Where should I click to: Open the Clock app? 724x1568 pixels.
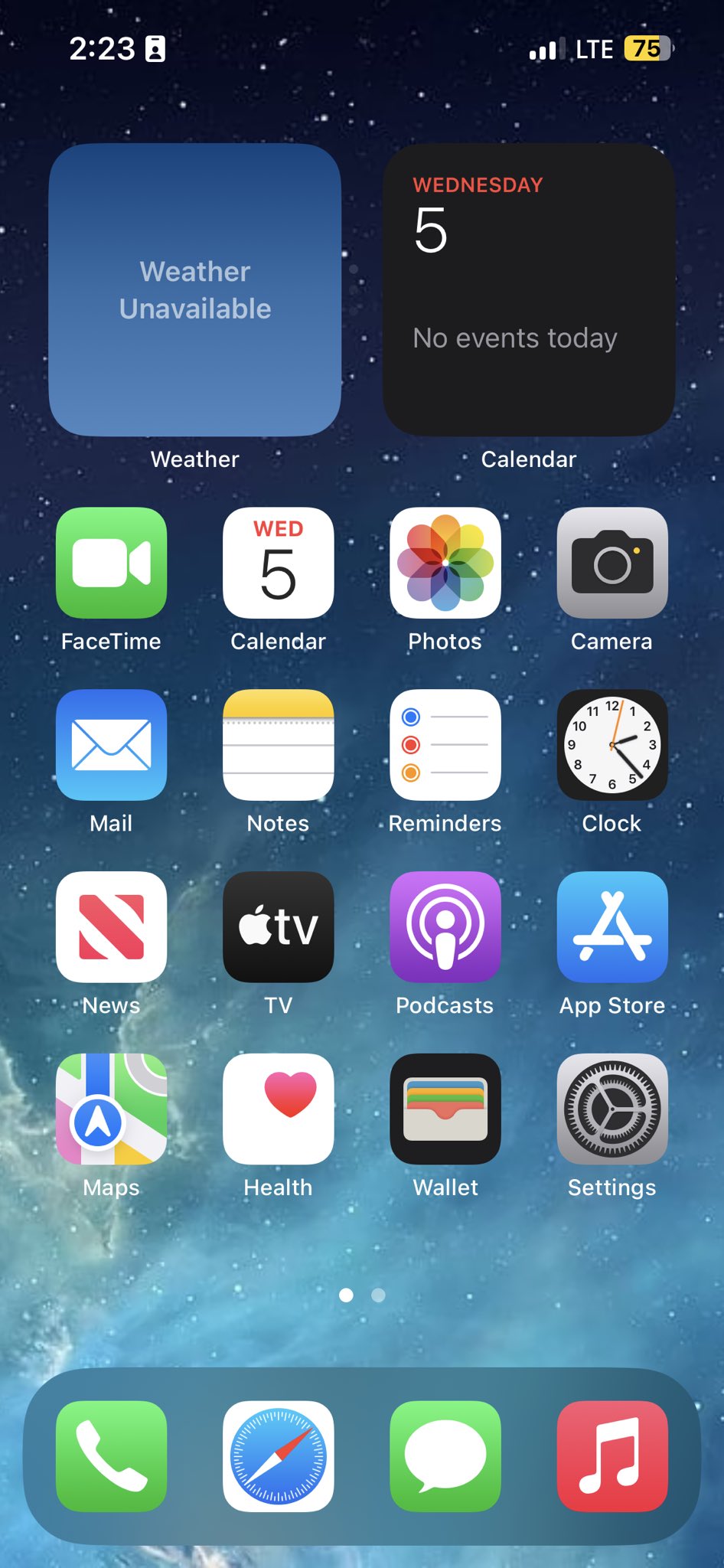(x=611, y=745)
